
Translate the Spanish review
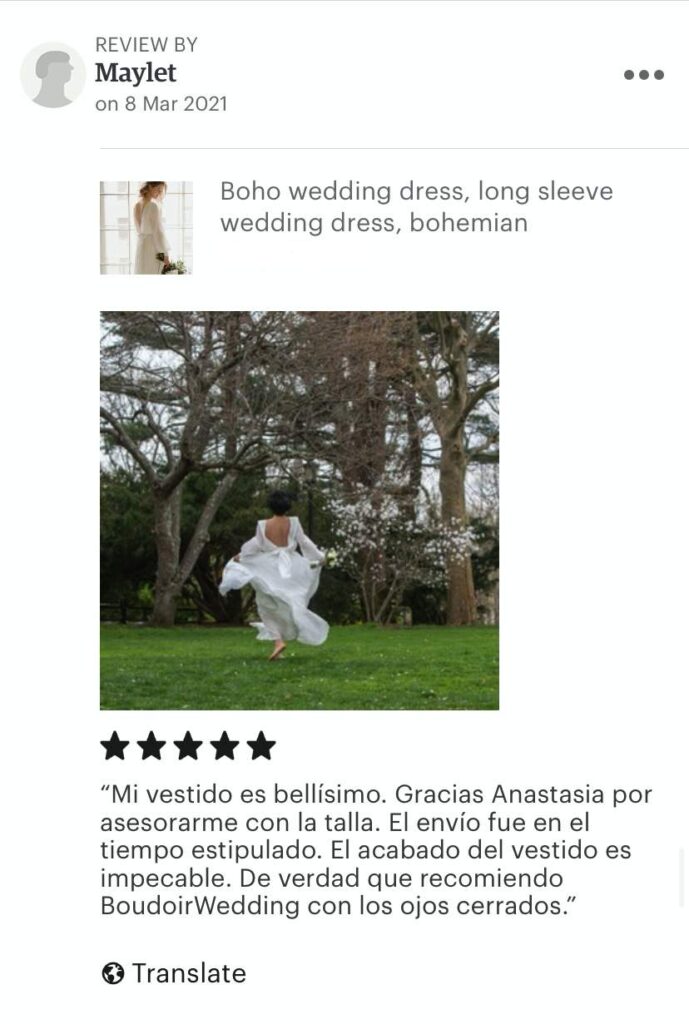[174, 973]
